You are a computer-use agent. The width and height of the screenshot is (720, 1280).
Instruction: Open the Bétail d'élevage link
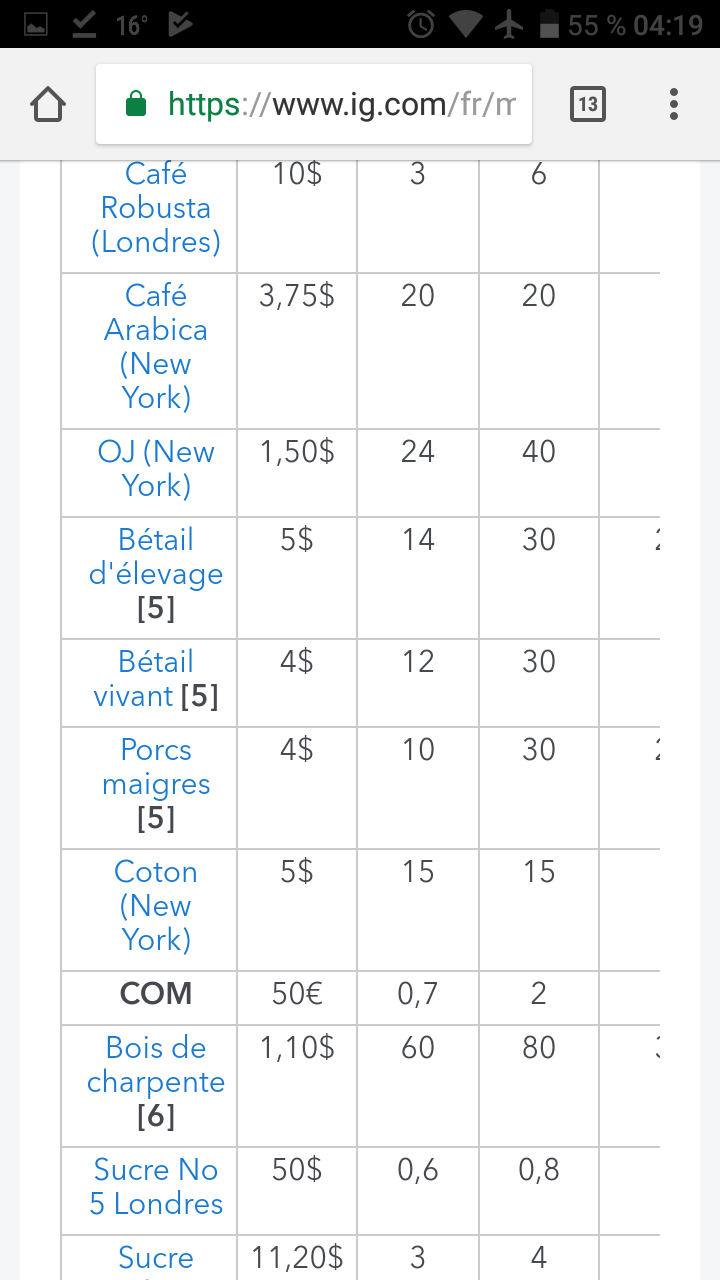point(155,557)
